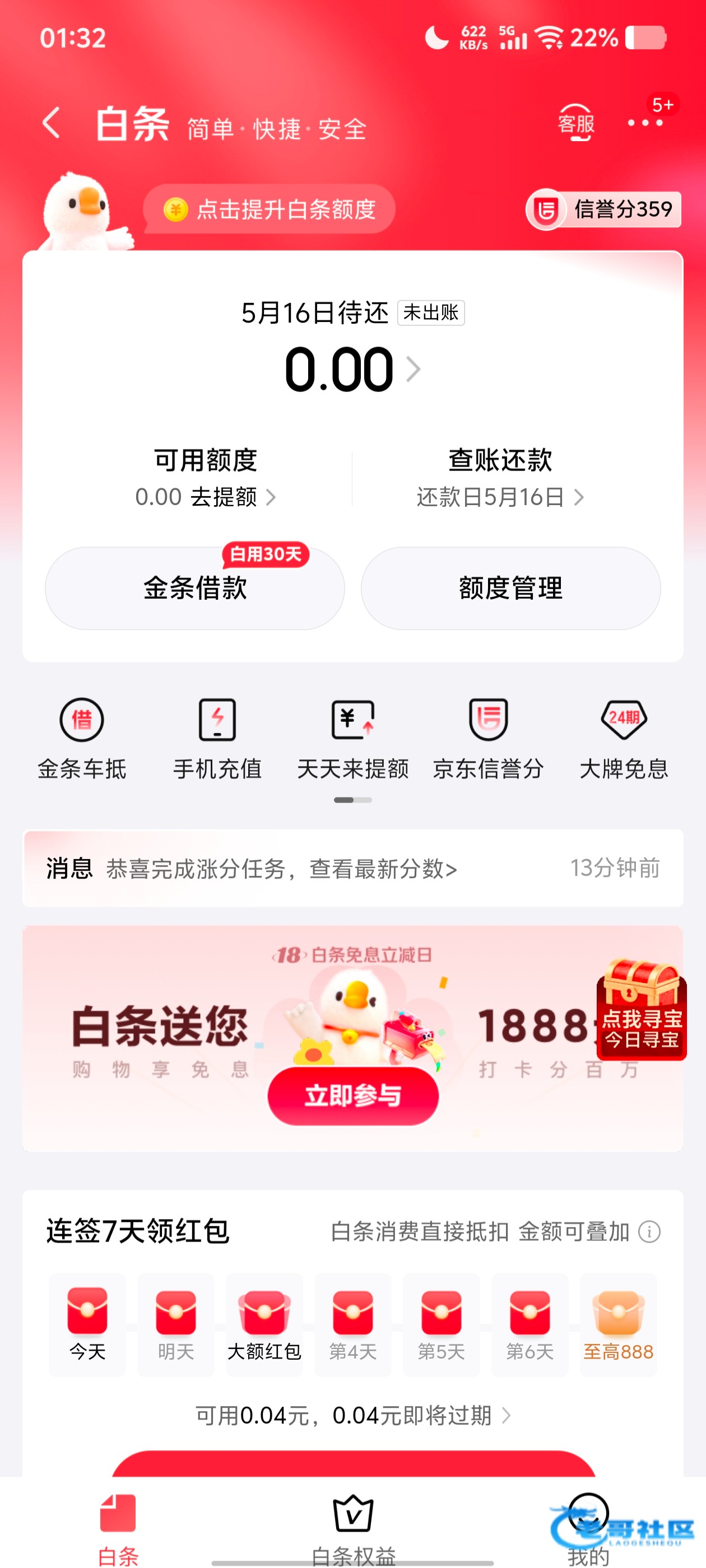
Task: Tap 立即参与 on the banner
Action: pyautogui.click(x=352, y=1096)
